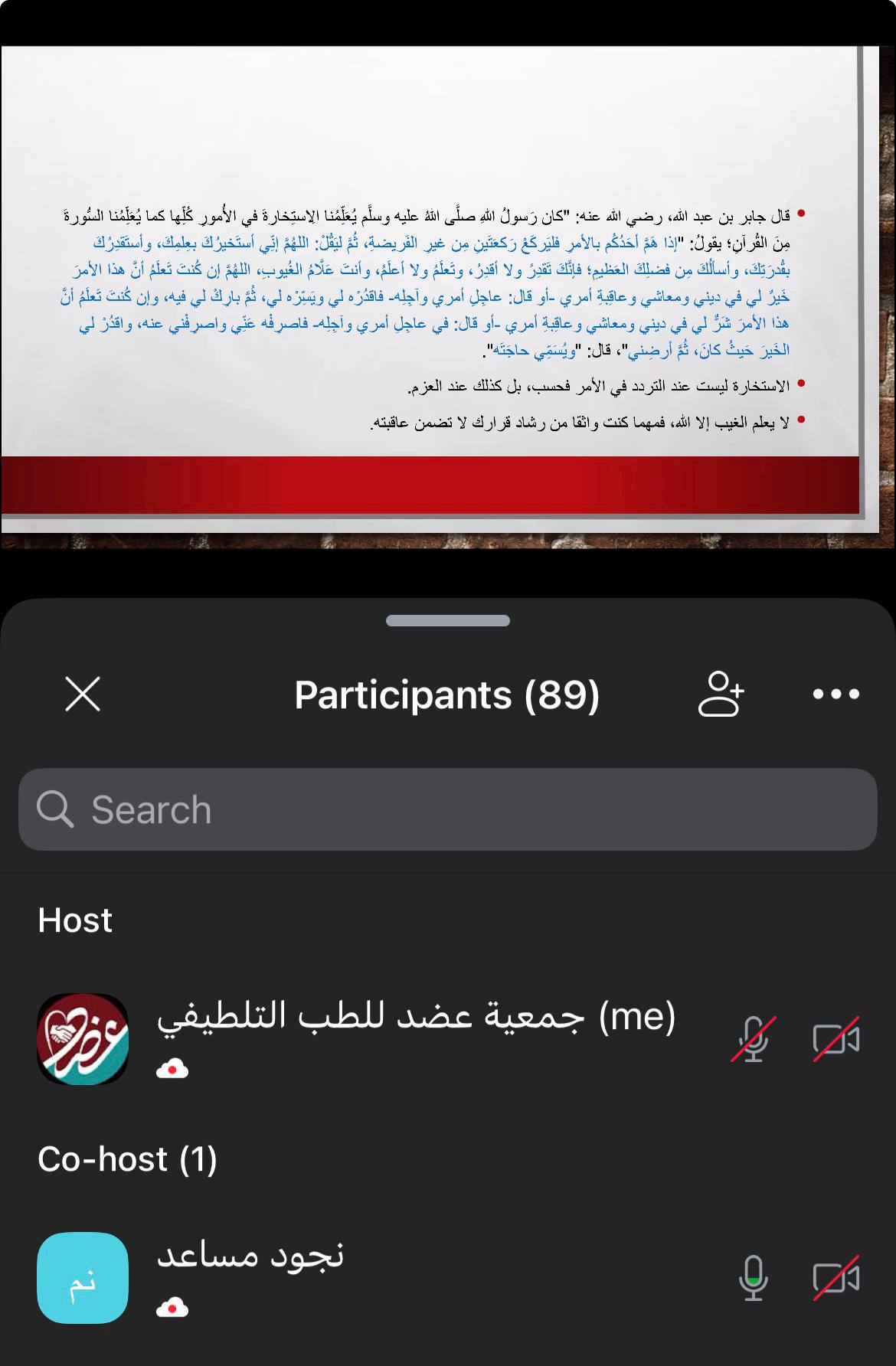Open the participants overflow menu
Image resolution: width=896 pixels, height=1366 pixels.
[x=836, y=694]
